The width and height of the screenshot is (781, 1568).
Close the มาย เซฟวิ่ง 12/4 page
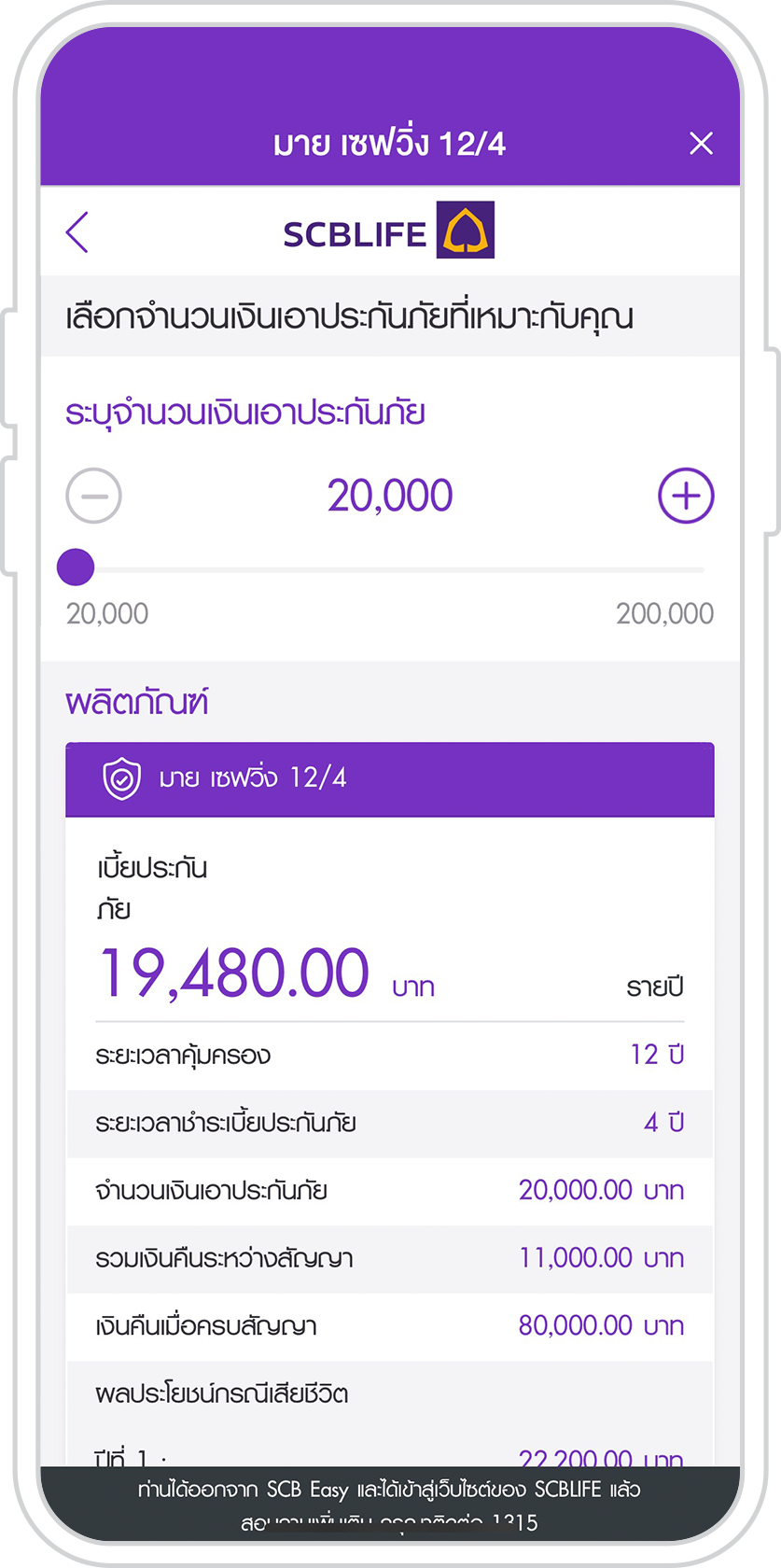[x=701, y=143]
